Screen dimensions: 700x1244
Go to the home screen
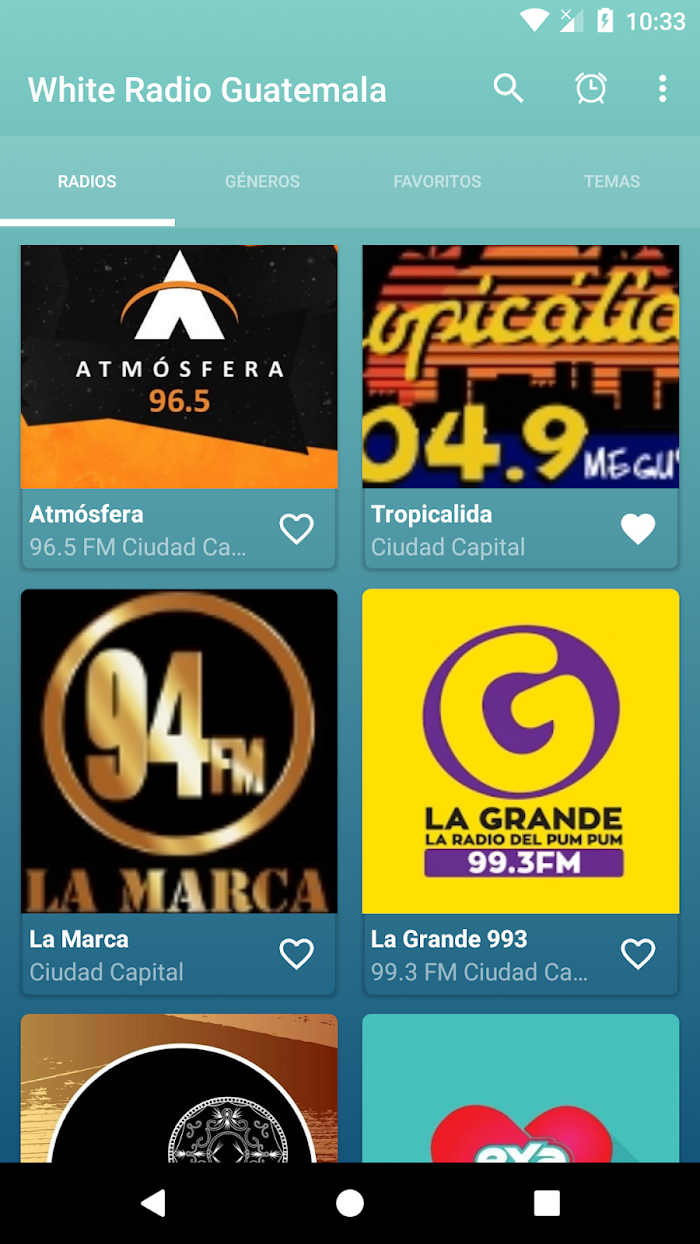[x=350, y=1203]
